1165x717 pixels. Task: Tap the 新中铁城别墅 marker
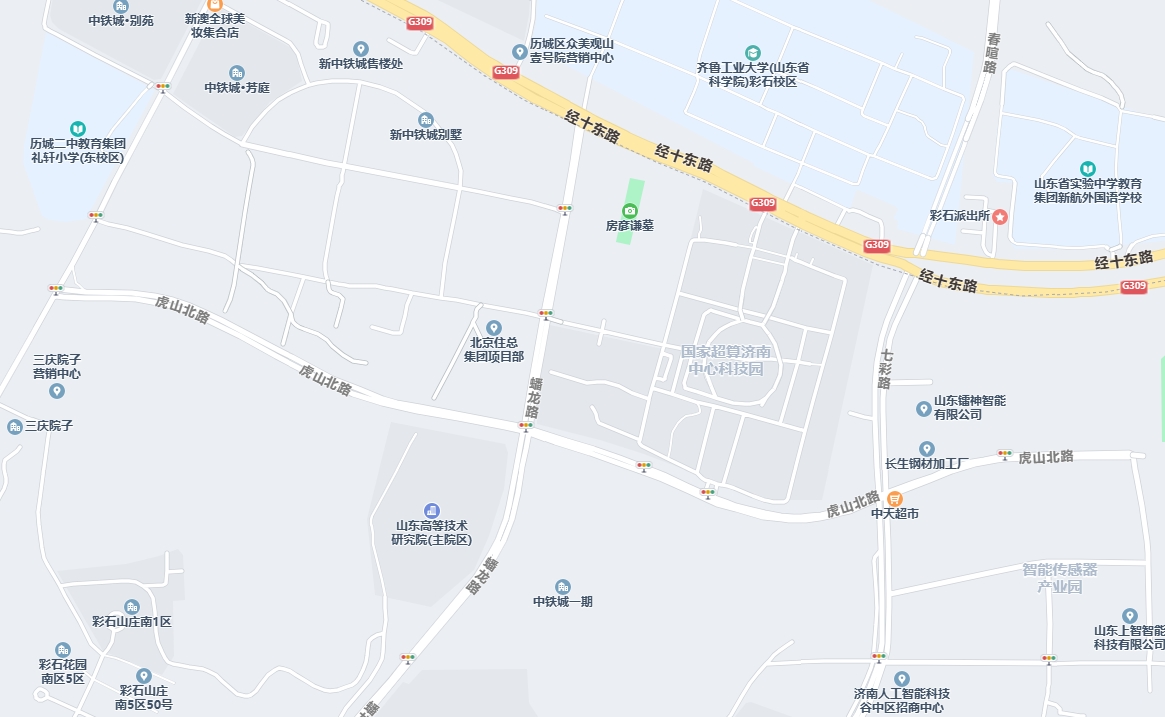coord(426,120)
